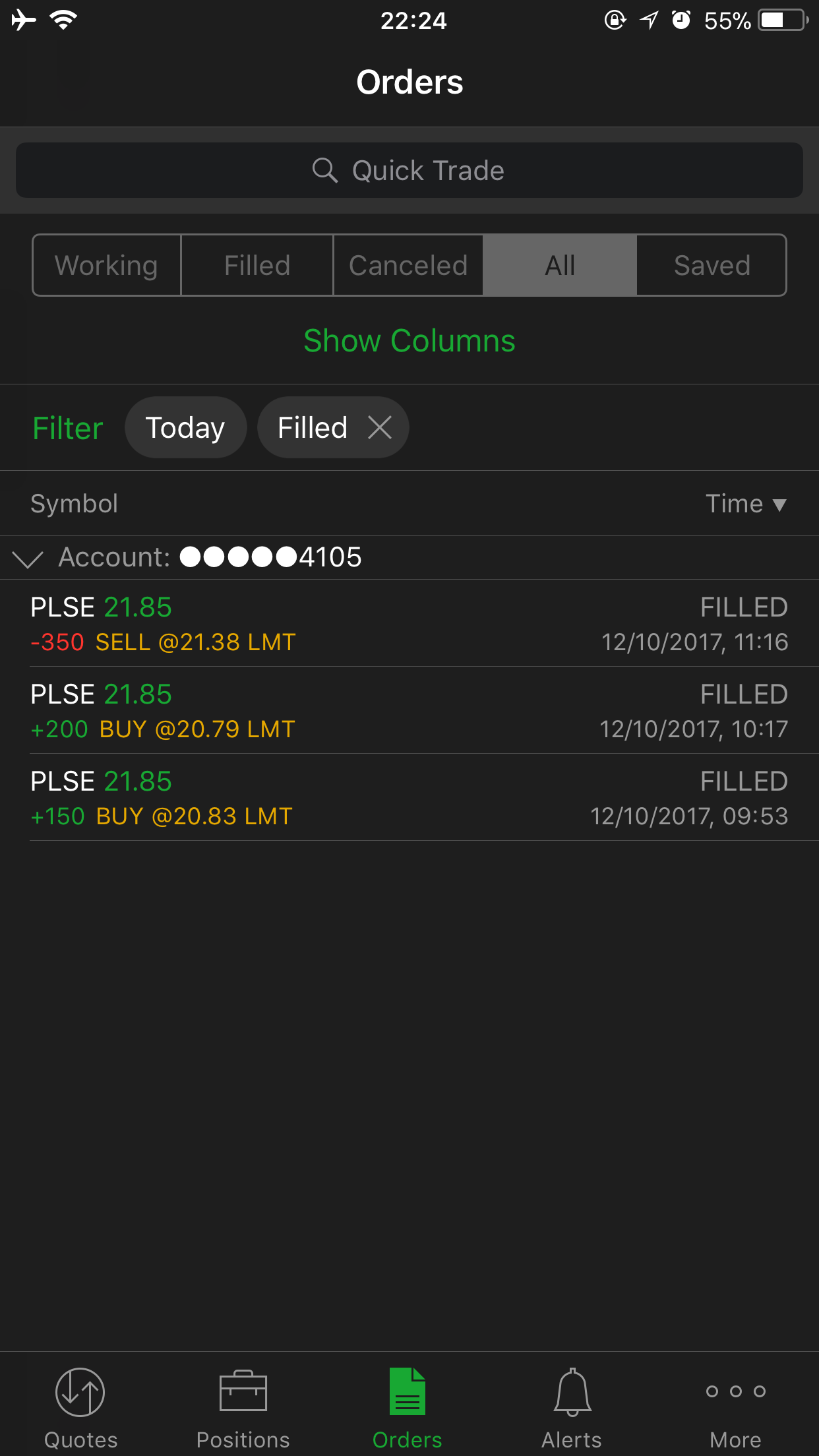This screenshot has width=819, height=1456.
Task: Open the Filter options
Action: tap(68, 428)
